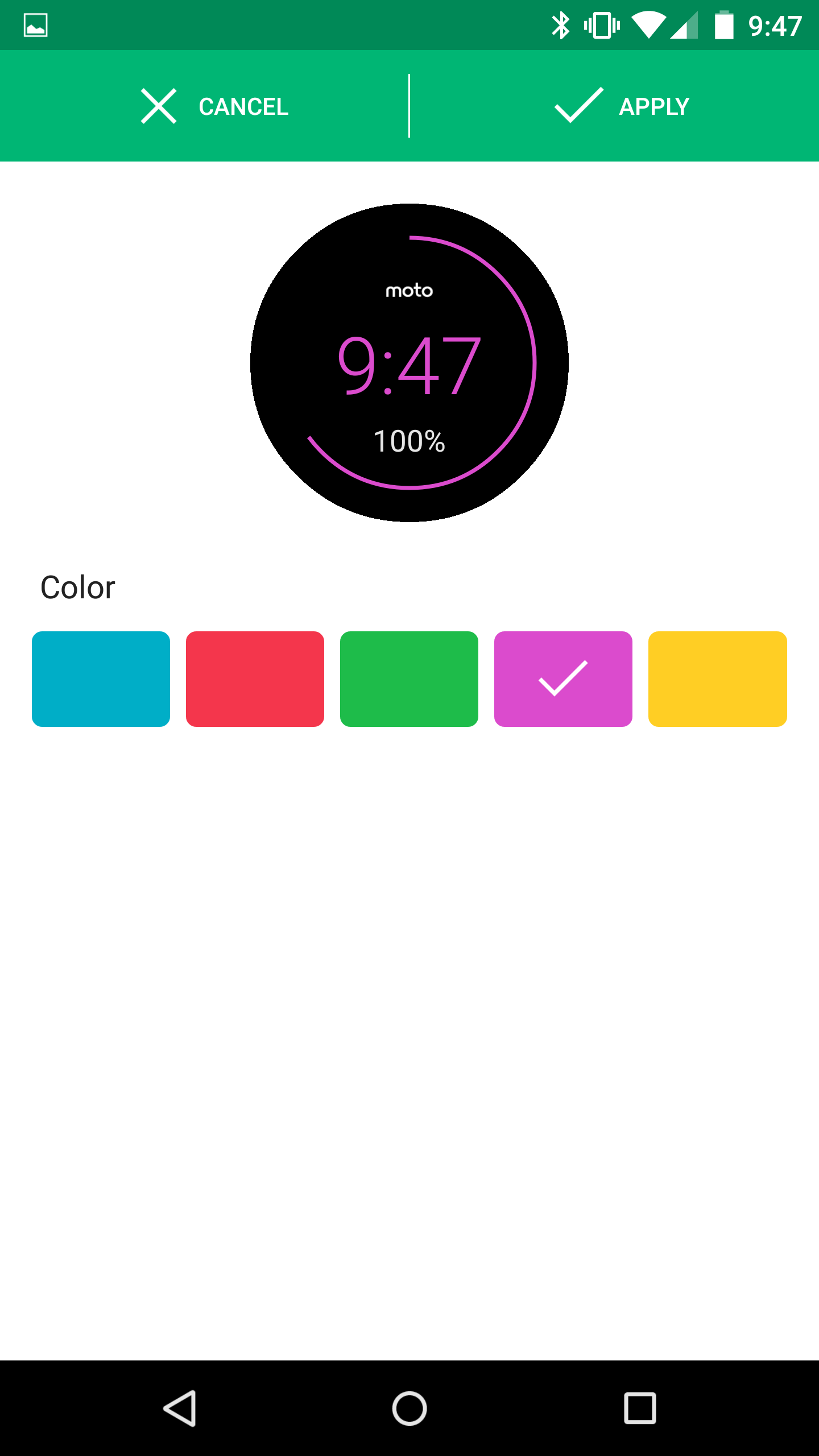Go back using the navigation bar
819x1456 pixels.
[180, 1408]
